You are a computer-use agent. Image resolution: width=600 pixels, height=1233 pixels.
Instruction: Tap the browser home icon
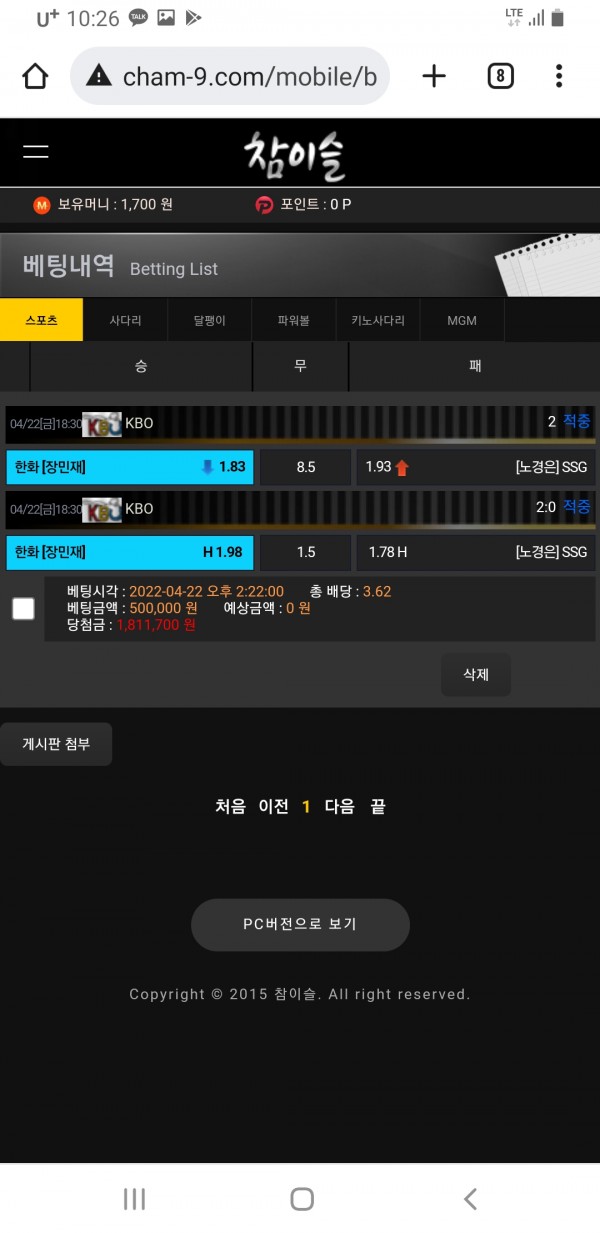35,76
